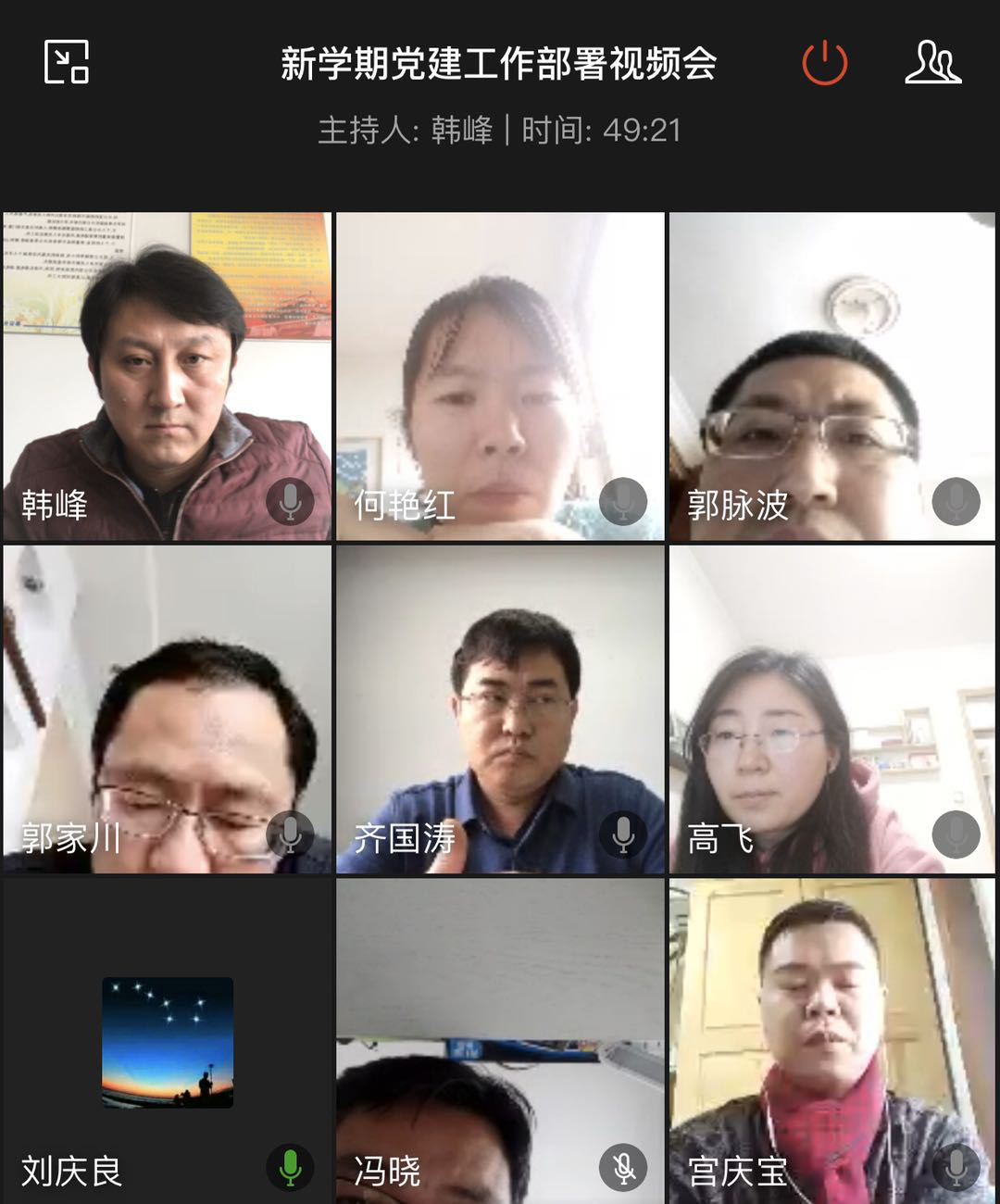The height and width of the screenshot is (1204, 1000).
Task: Minimize the video meeting window
Action: 67,62
